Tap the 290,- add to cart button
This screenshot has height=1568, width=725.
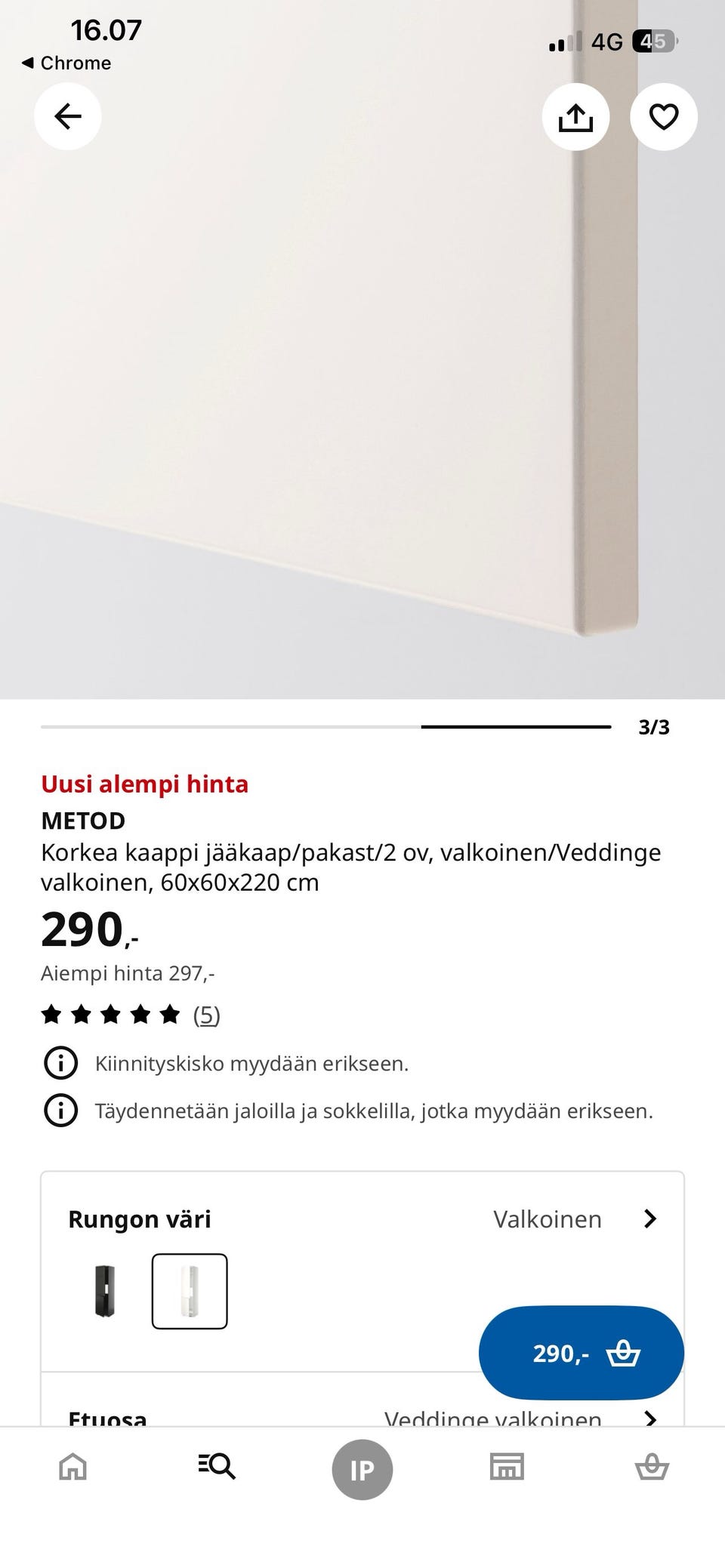tap(580, 1352)
